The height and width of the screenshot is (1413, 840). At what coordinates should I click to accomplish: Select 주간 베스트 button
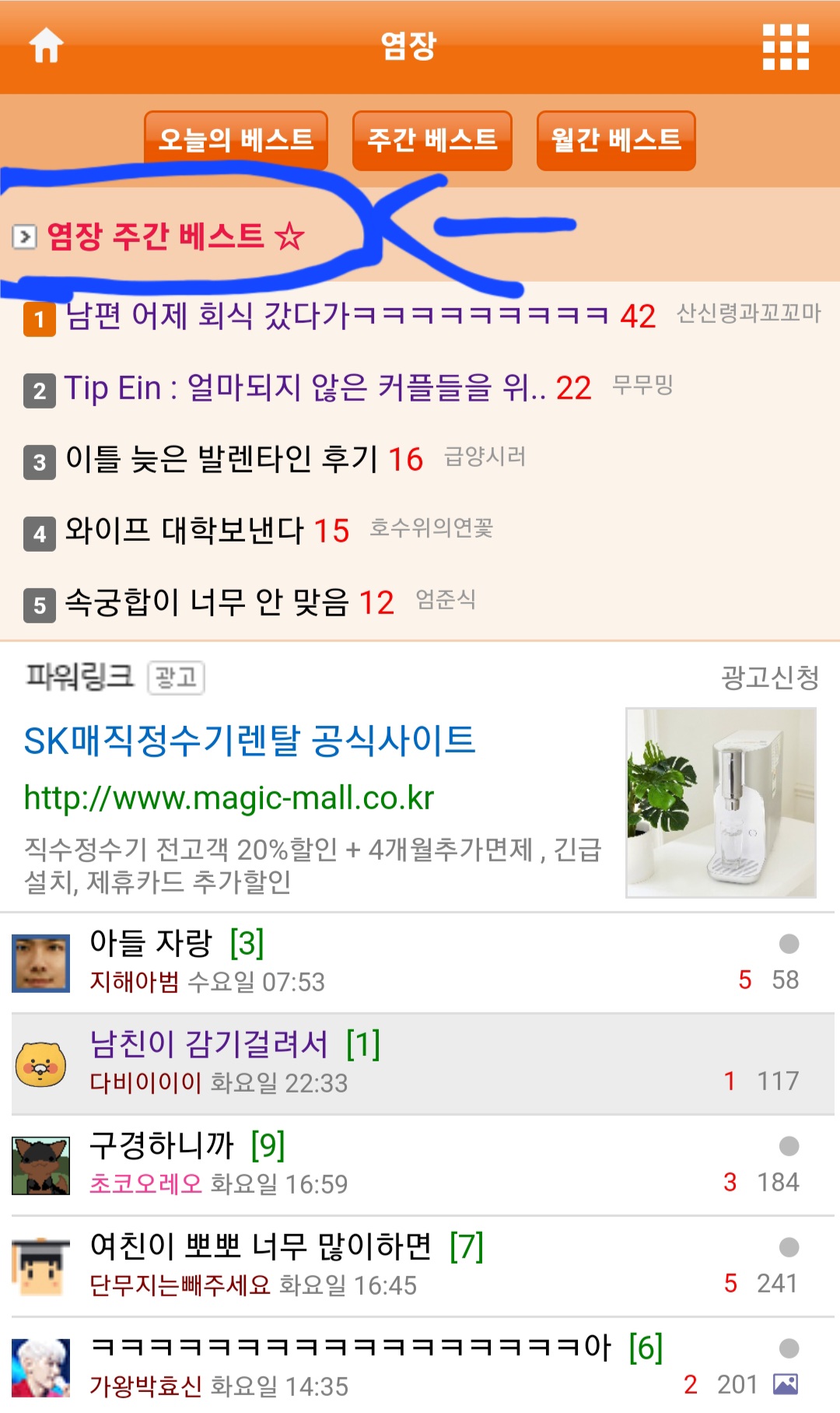(432, 140)
